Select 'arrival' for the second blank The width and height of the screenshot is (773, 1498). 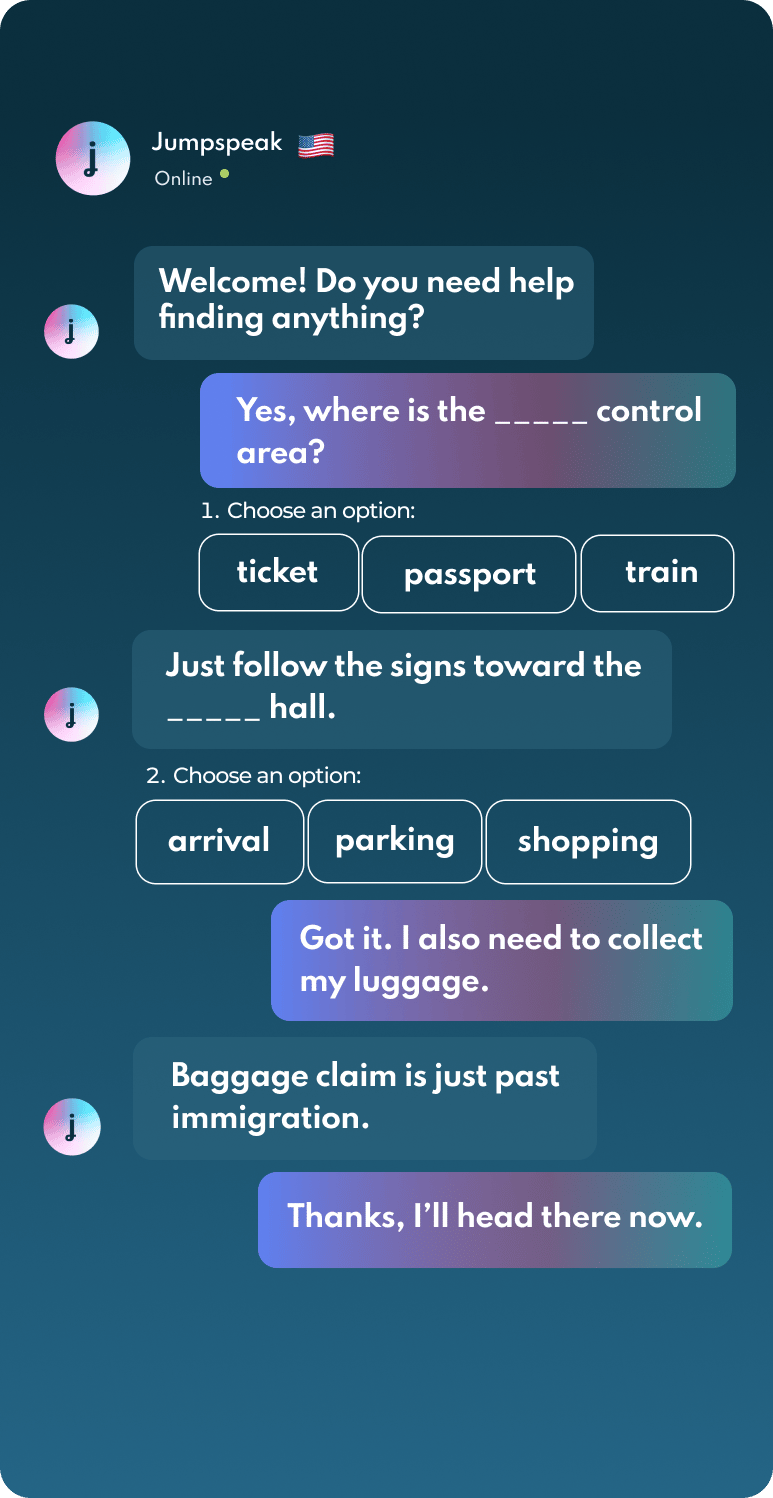[219, 841]
